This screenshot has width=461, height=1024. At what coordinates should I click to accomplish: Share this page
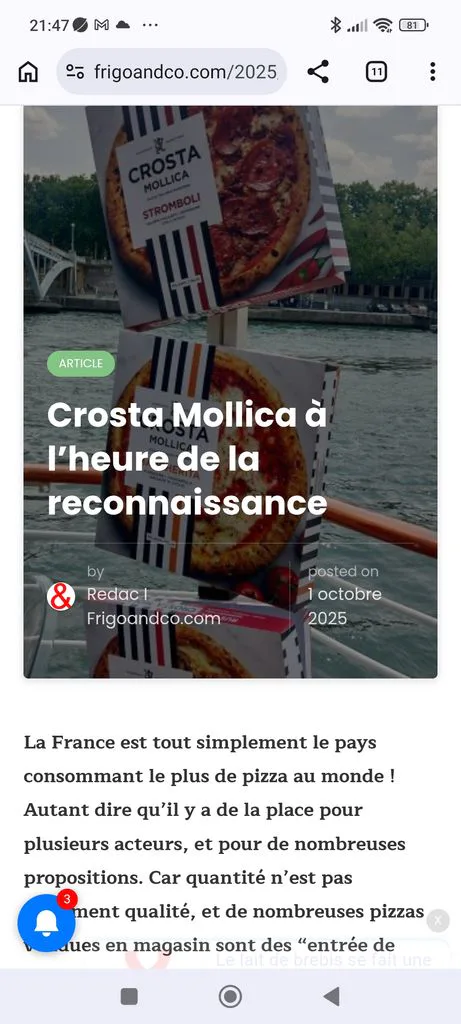pyautogui.click(x=318, y=72)
